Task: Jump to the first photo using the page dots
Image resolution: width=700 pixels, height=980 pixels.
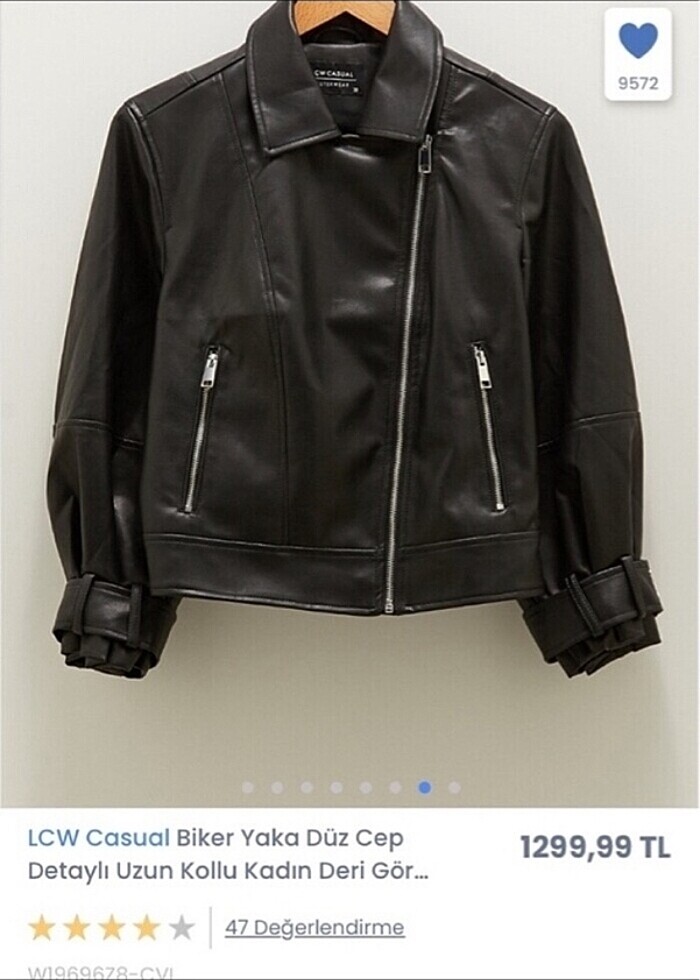Action: click(x=248, y=787)
